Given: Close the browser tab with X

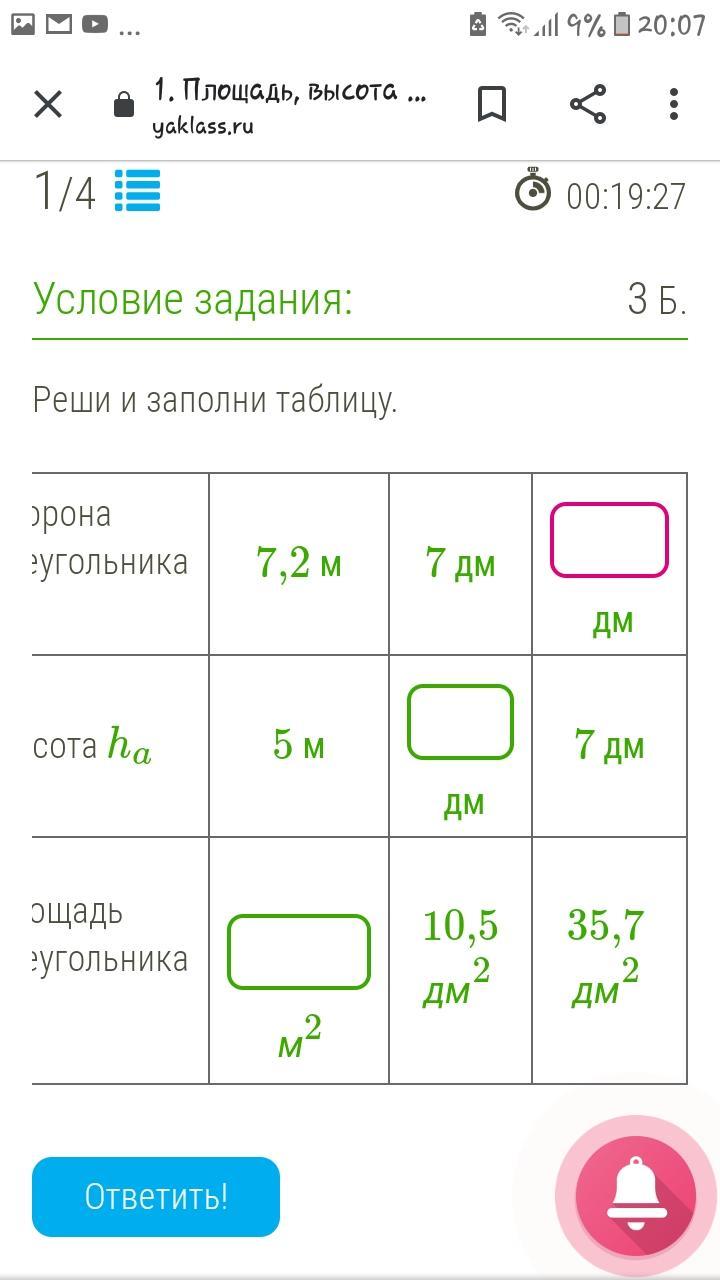Looking at the screenshot, I should point(48,104).
